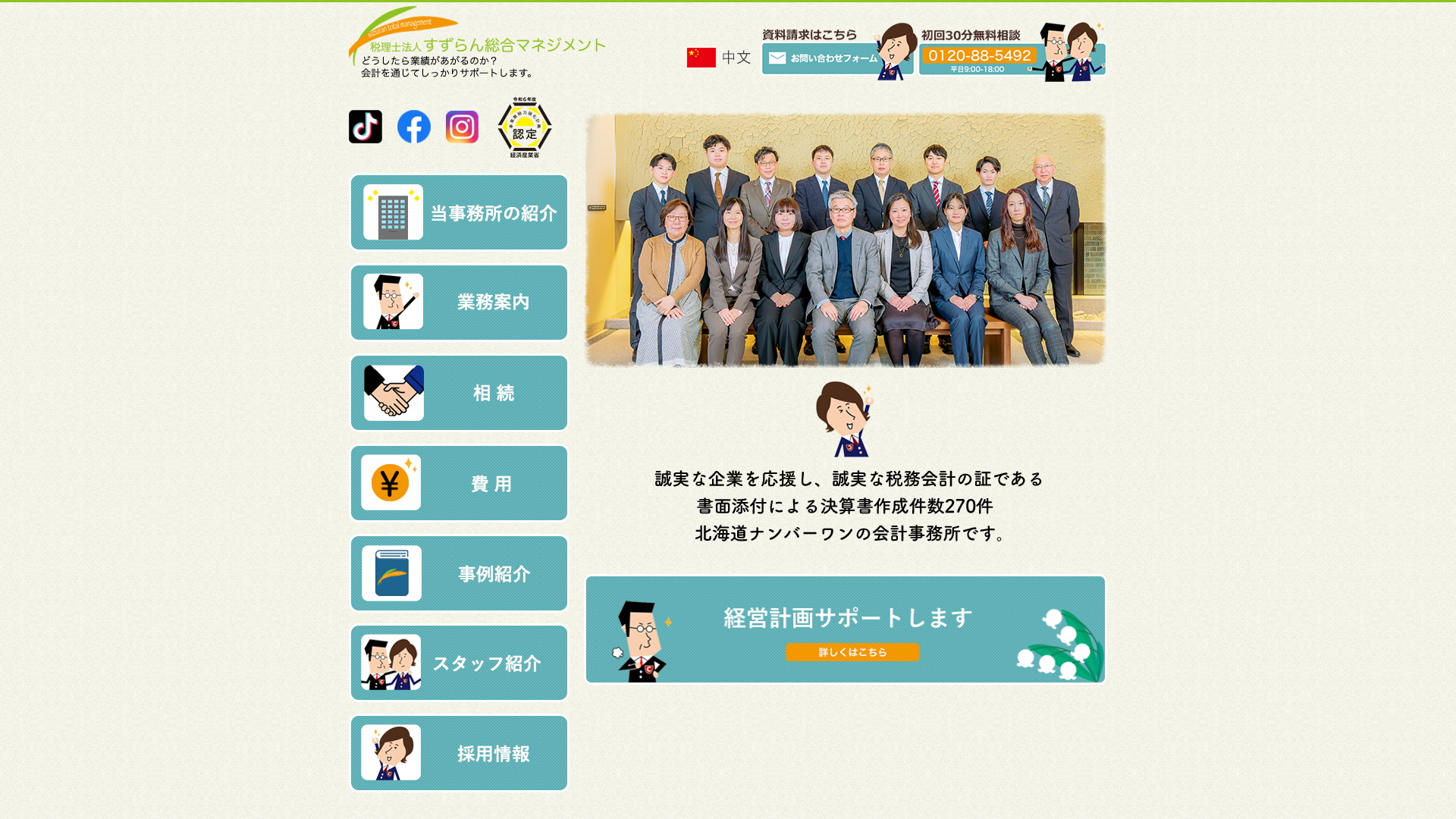
Task: Switch language to 中文
Action: coord(719,58)
